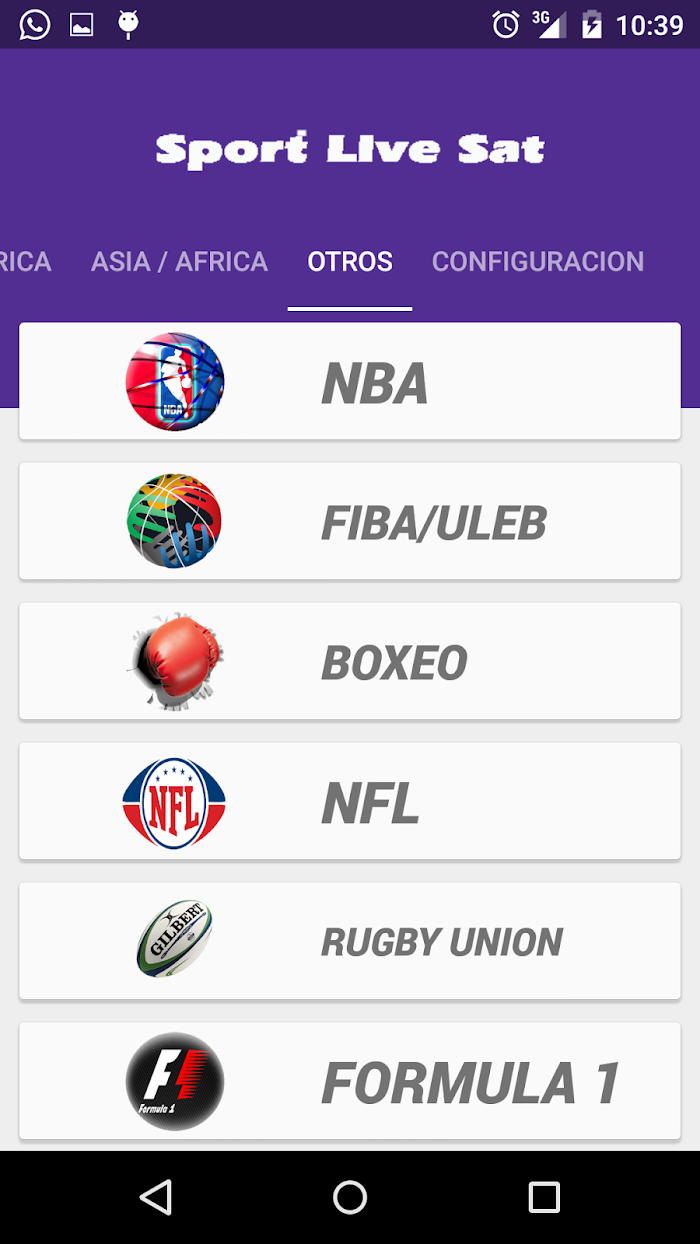700x1244 pixels.
Task: Select the OTROS tab
Action: click(x=350, y=262)
